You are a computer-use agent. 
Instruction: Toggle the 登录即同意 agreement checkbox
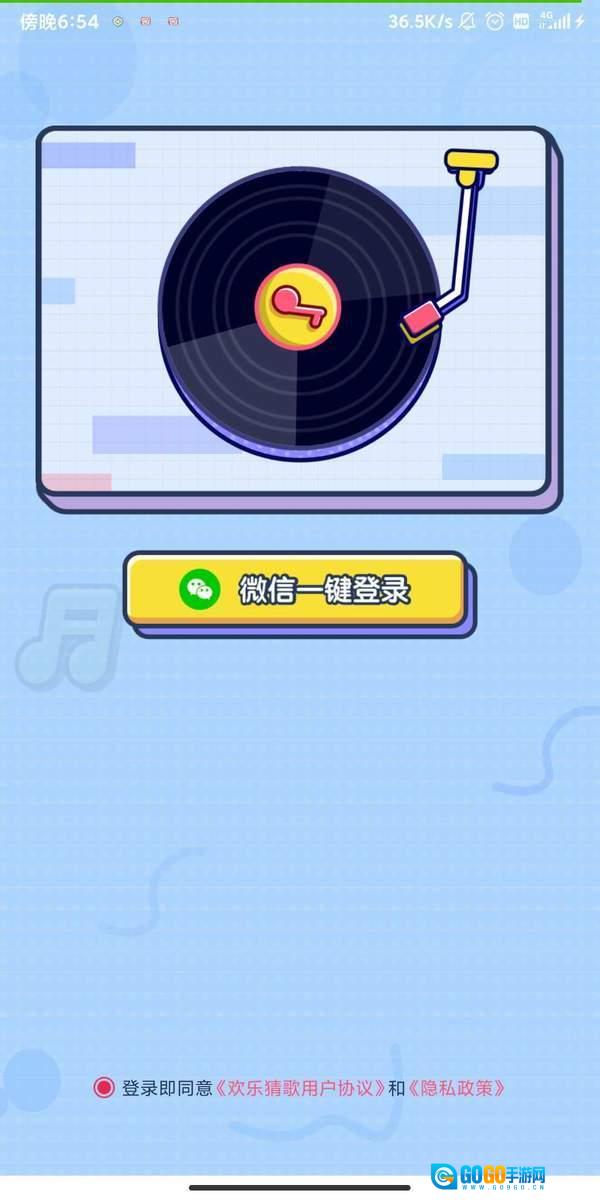(104, 1088)
